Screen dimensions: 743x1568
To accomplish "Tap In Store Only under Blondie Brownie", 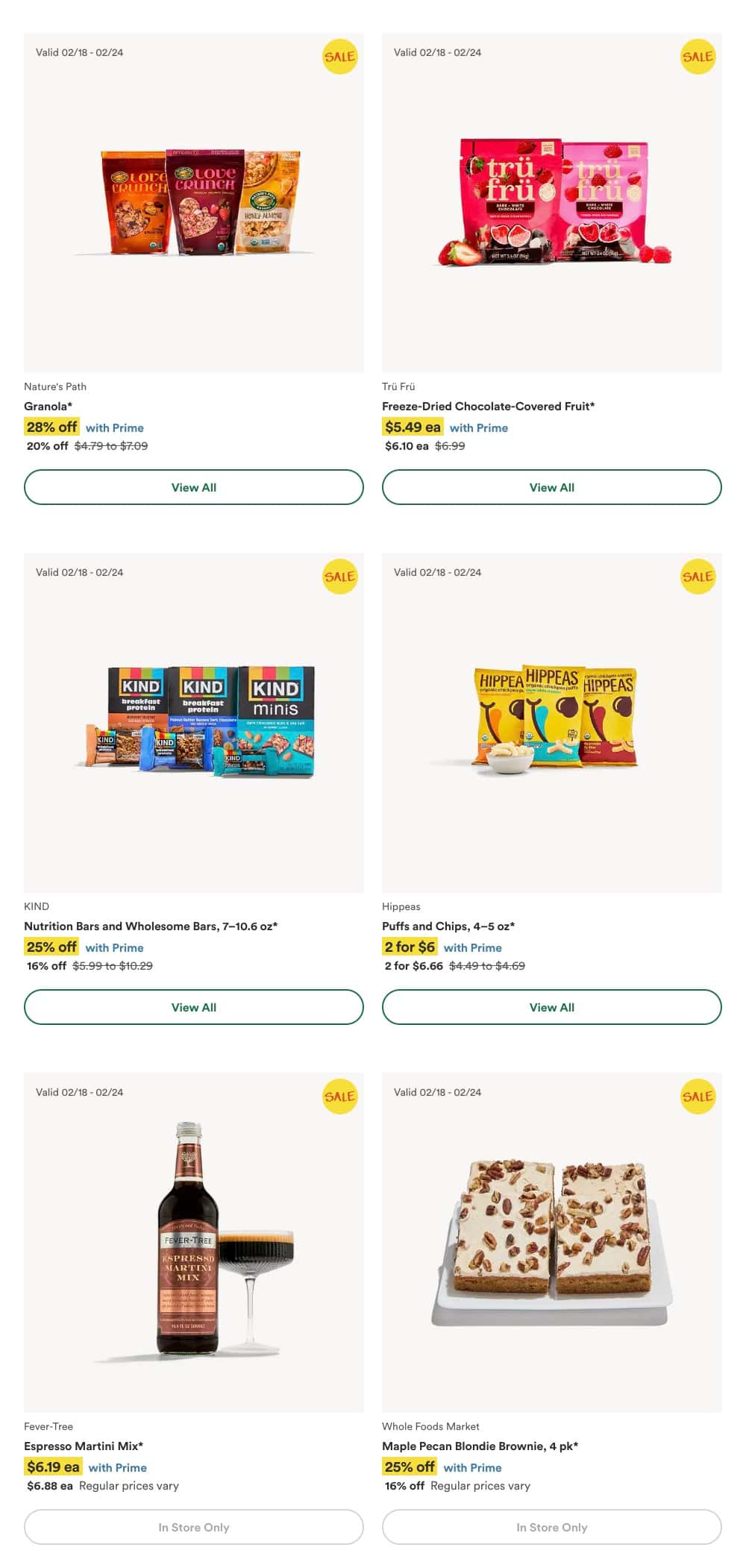I will (x=551, y=1527).
